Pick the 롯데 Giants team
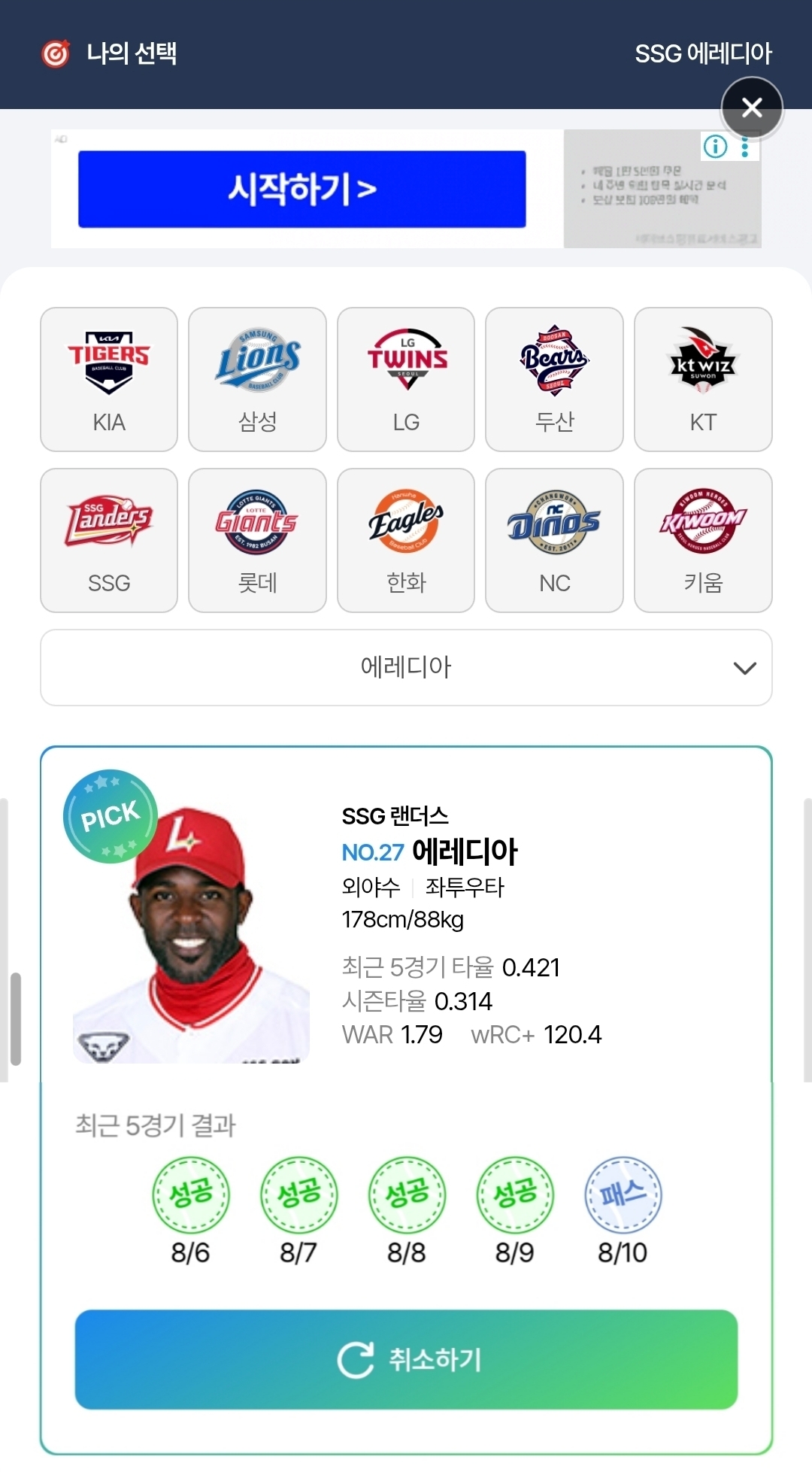812x1472 pixels. [257, 540]
